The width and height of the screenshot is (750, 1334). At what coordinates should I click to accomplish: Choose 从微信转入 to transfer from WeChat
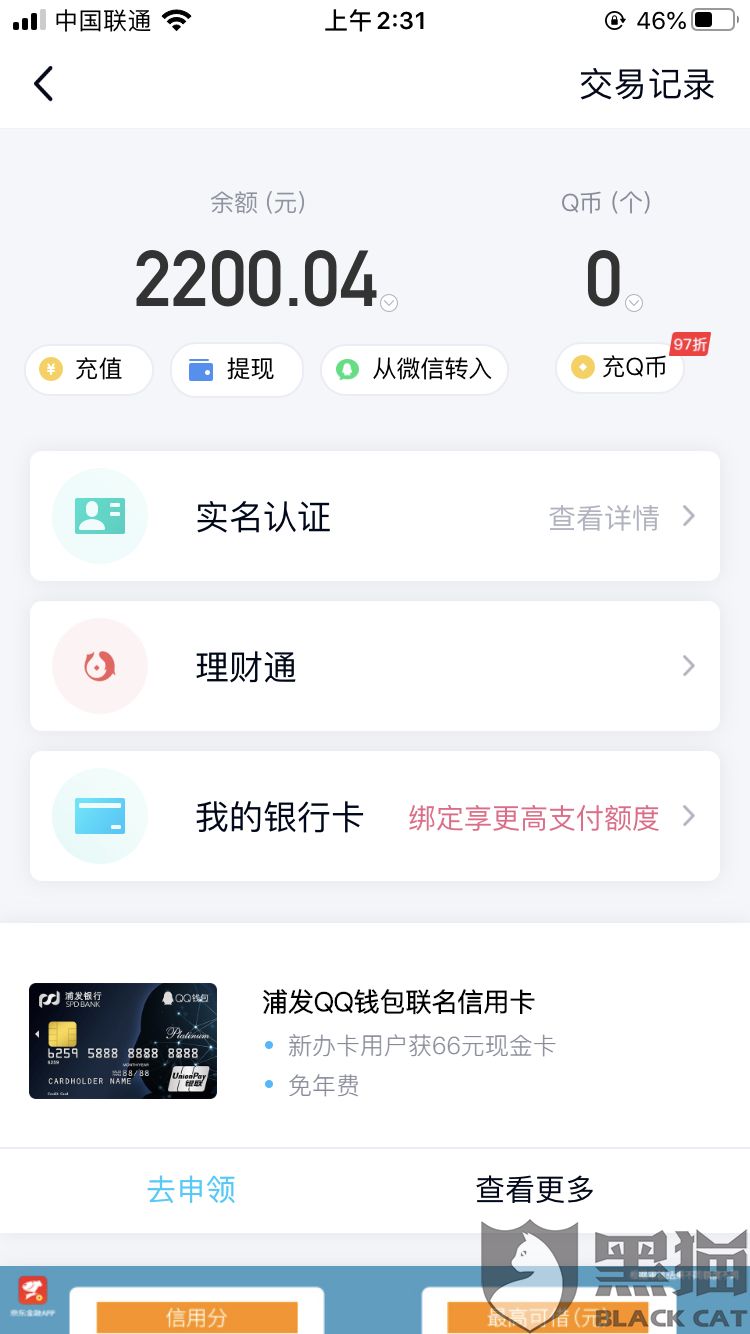coord(414,369)
